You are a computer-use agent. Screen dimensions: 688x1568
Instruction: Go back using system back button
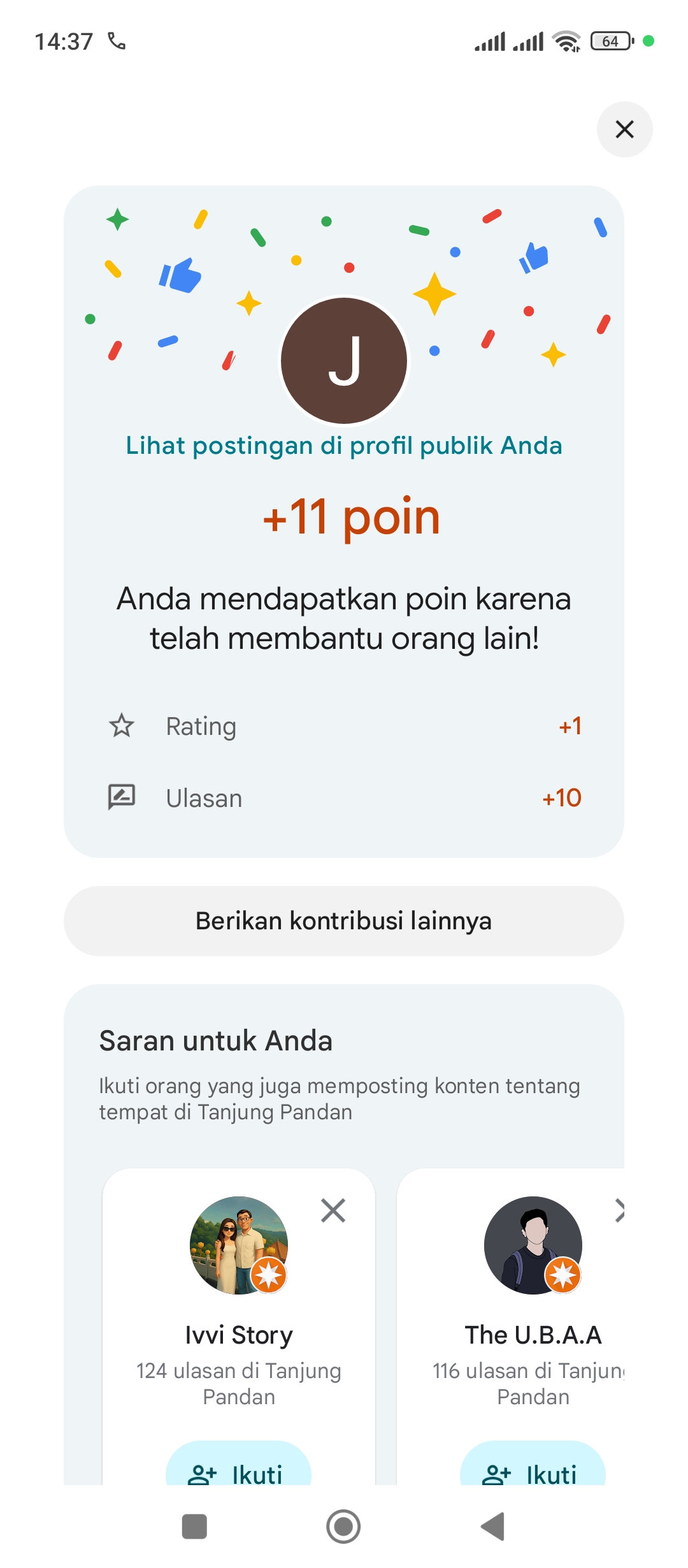493,1527
